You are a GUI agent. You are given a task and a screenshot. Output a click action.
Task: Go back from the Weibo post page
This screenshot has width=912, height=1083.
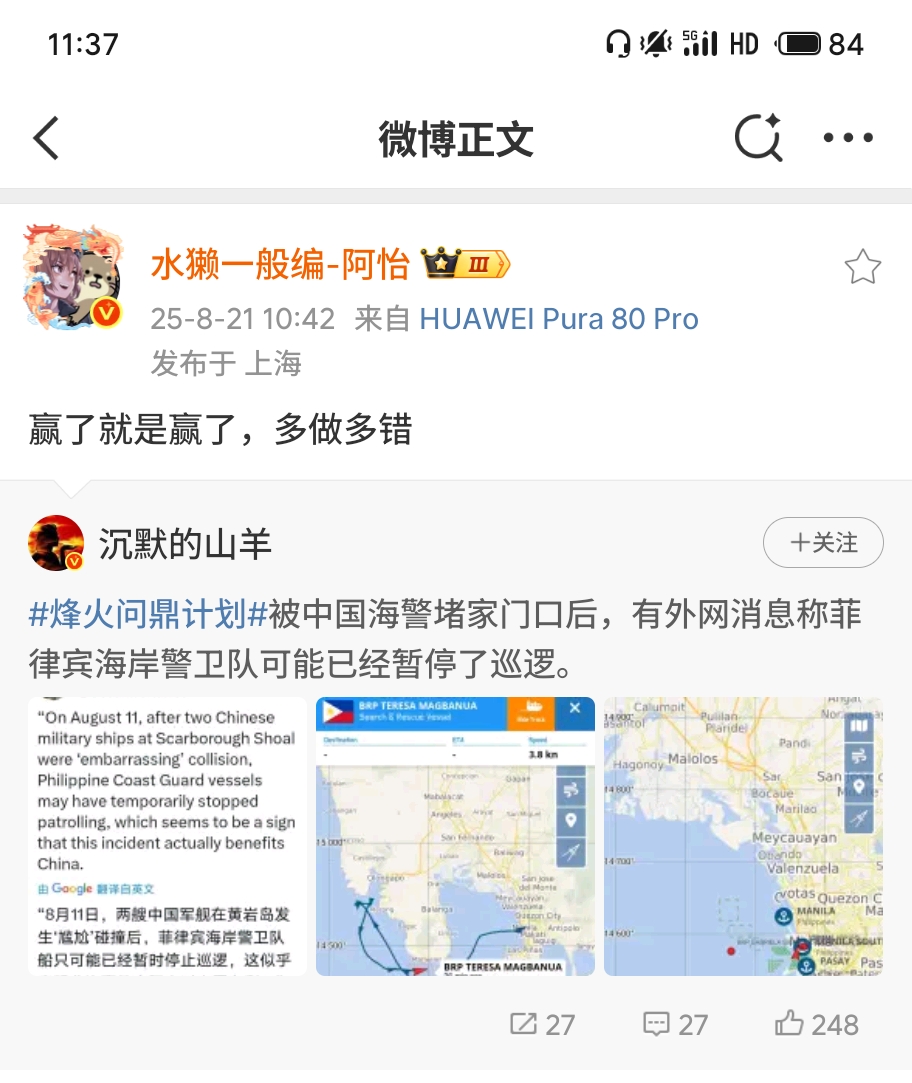[x=46, y=139]
